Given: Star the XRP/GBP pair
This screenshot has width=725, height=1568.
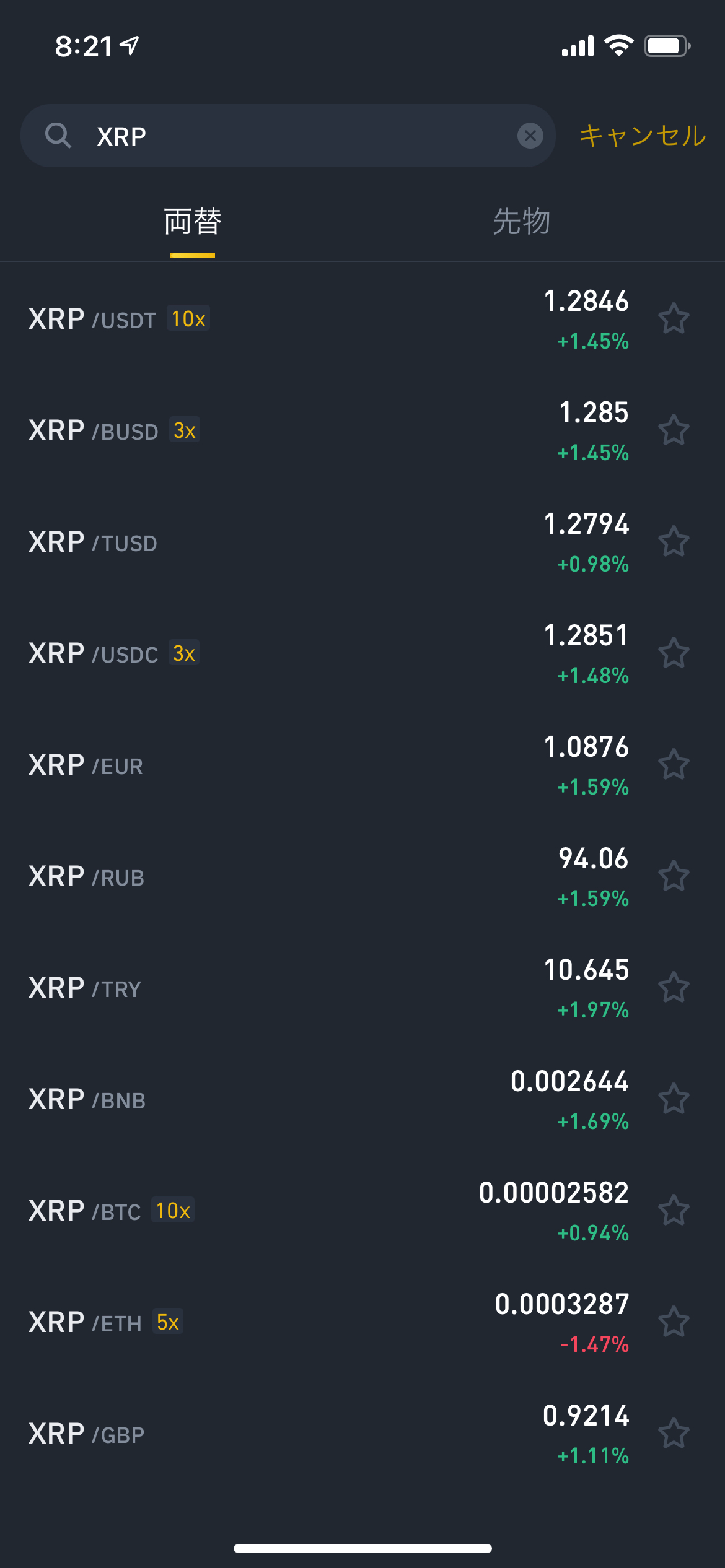Looking at the screenshot, I should (674, 1434).
